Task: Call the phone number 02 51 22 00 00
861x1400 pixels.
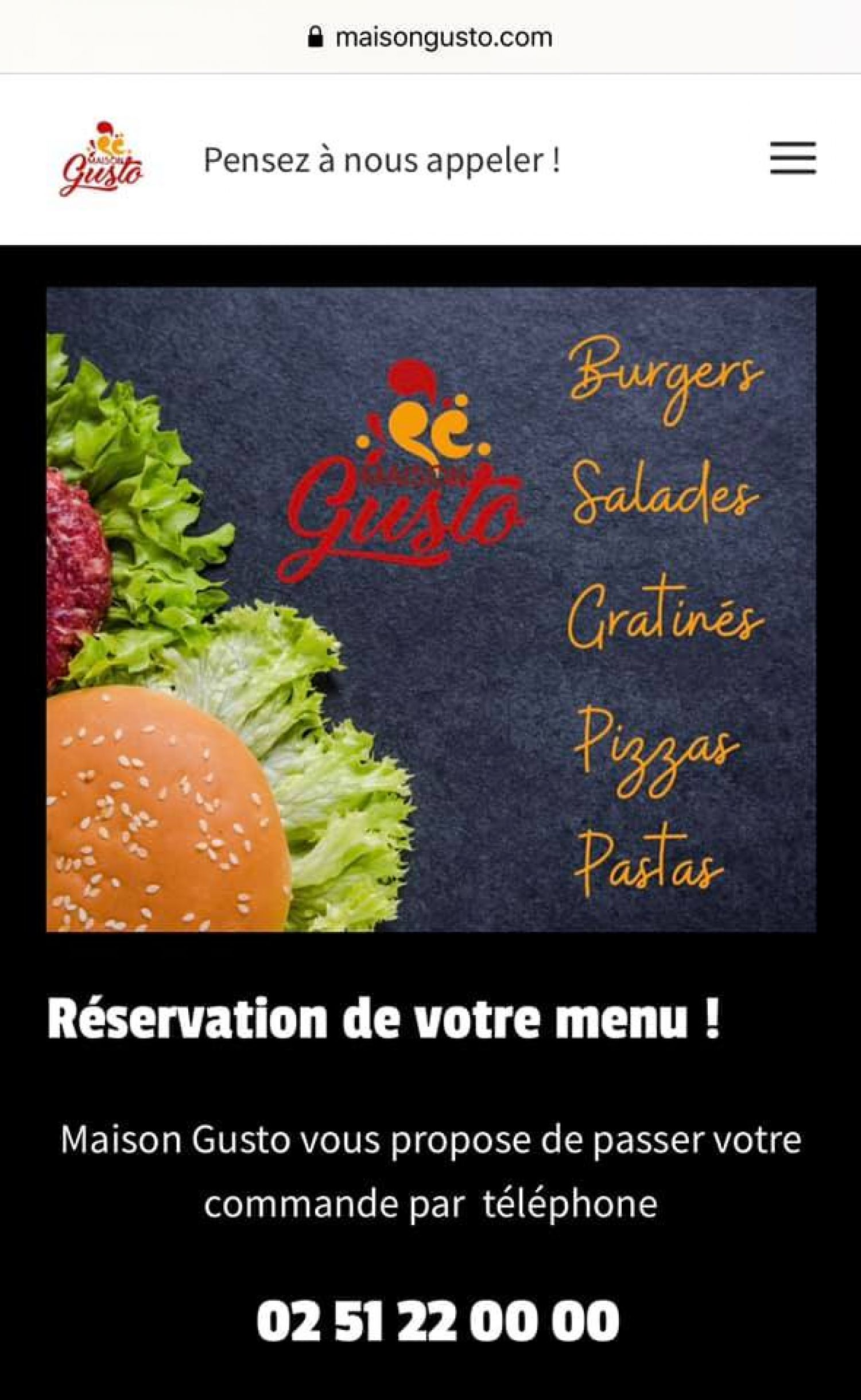Action: (x=437, y=1321)
